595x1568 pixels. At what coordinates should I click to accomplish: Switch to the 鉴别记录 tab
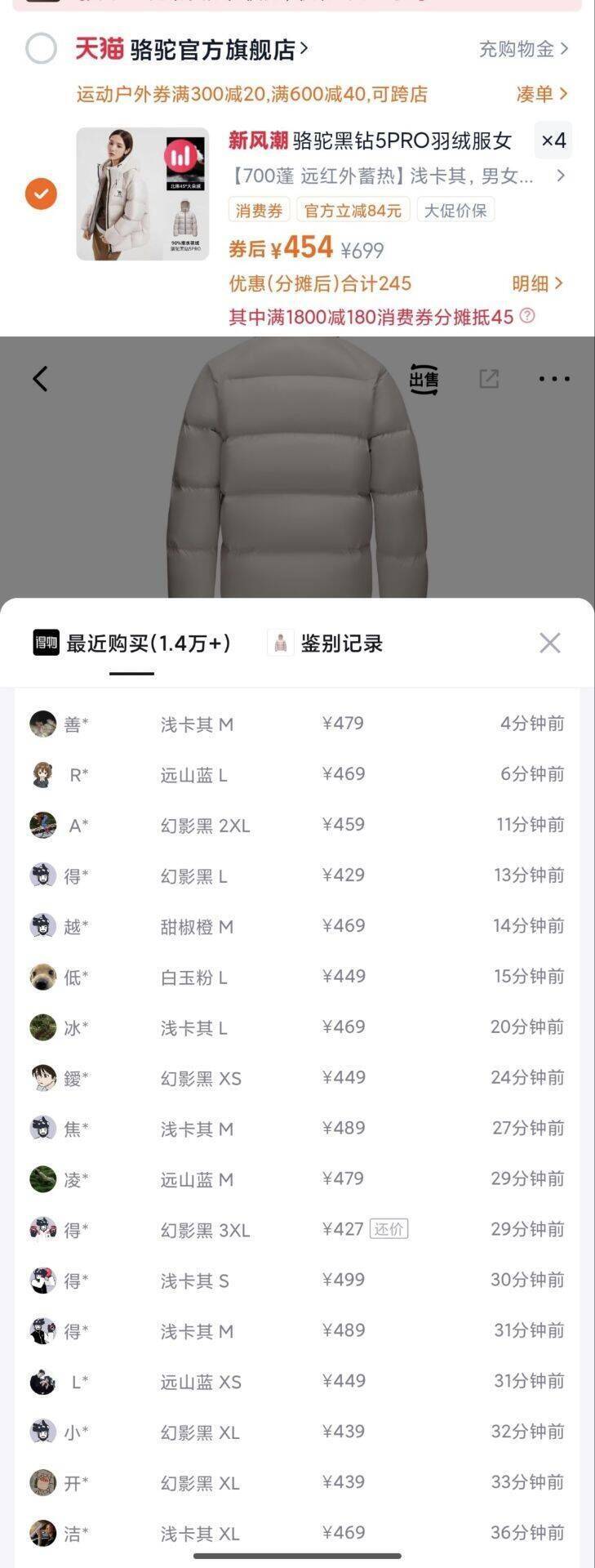[326, 644]
